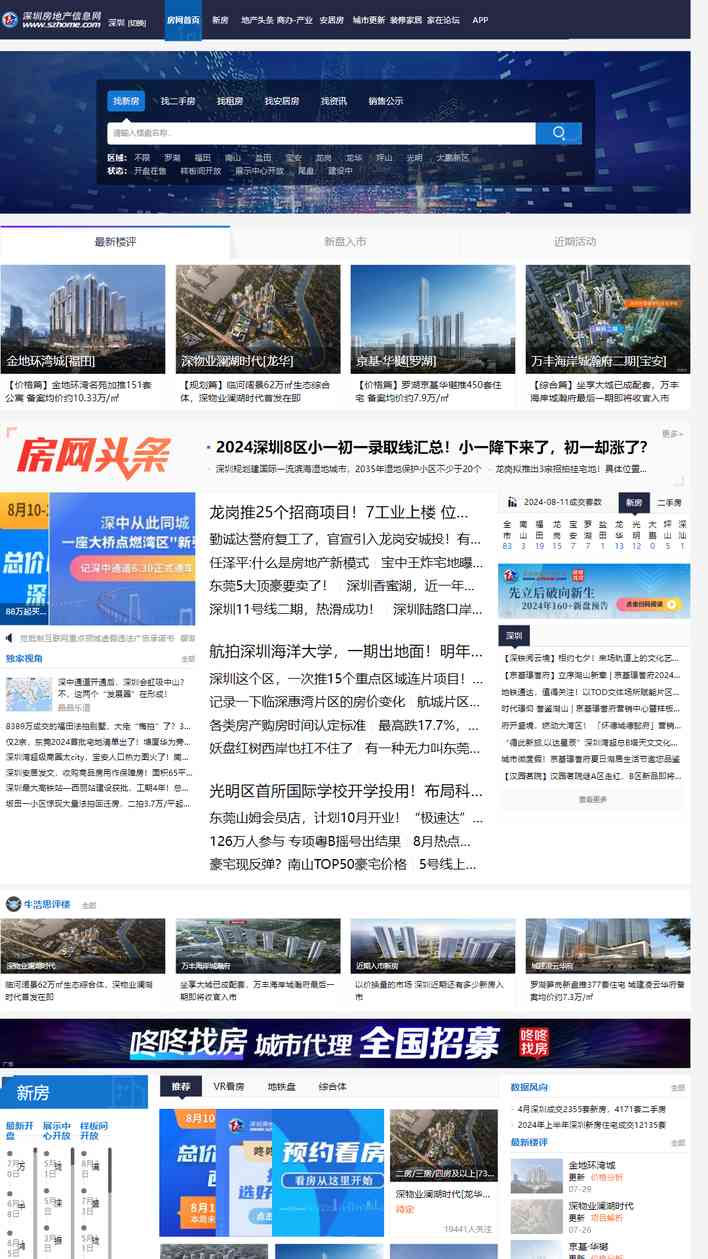Switch transaction data to 二手房
Image resolution: width=708 pixels, height=1259 pixels.
click(669, 502)
